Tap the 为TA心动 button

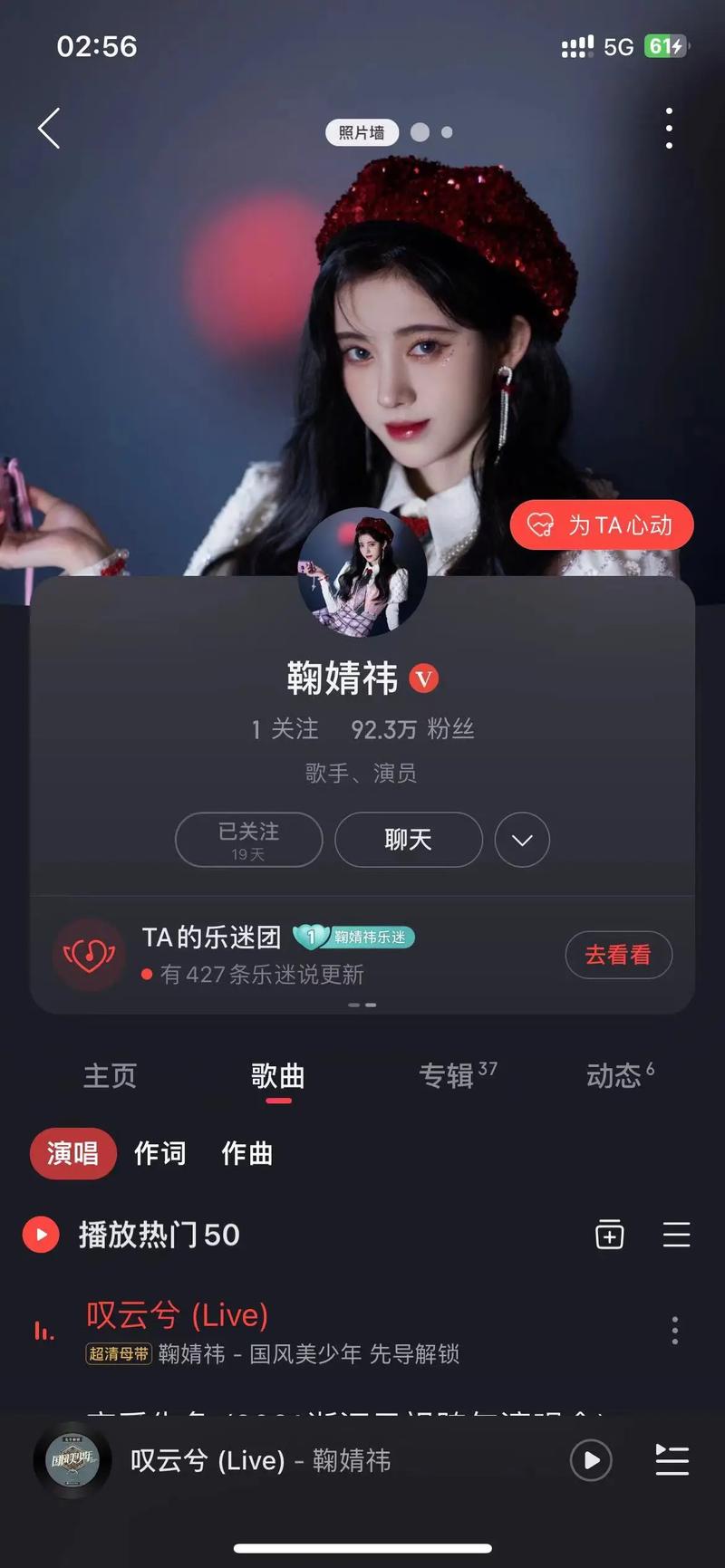[x=600, y=525]
